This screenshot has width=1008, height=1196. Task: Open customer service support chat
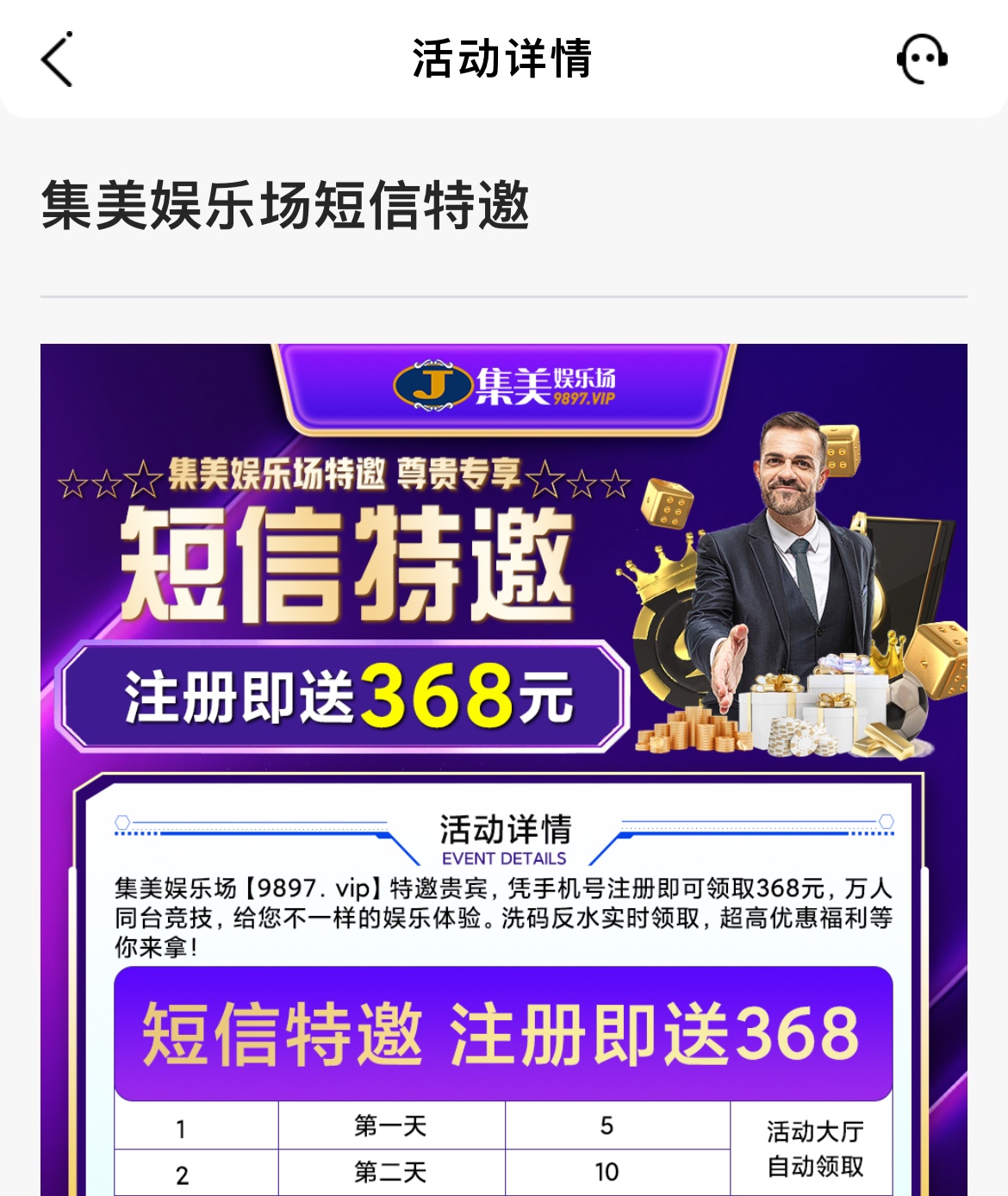(922, 59)
